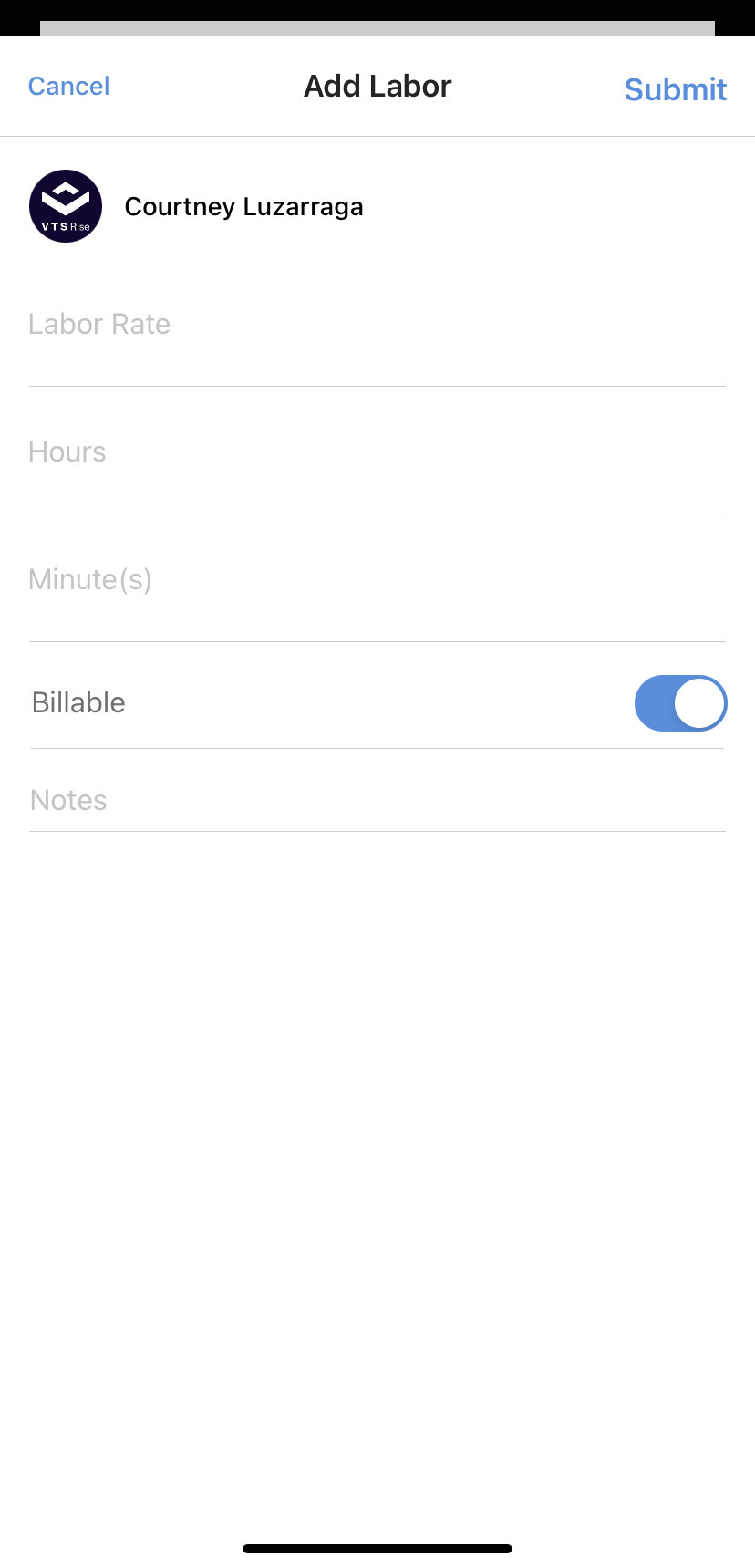Tap the Labor Rate field
The width and height of the screenshot is (755, 1568).
pos(377,326)
